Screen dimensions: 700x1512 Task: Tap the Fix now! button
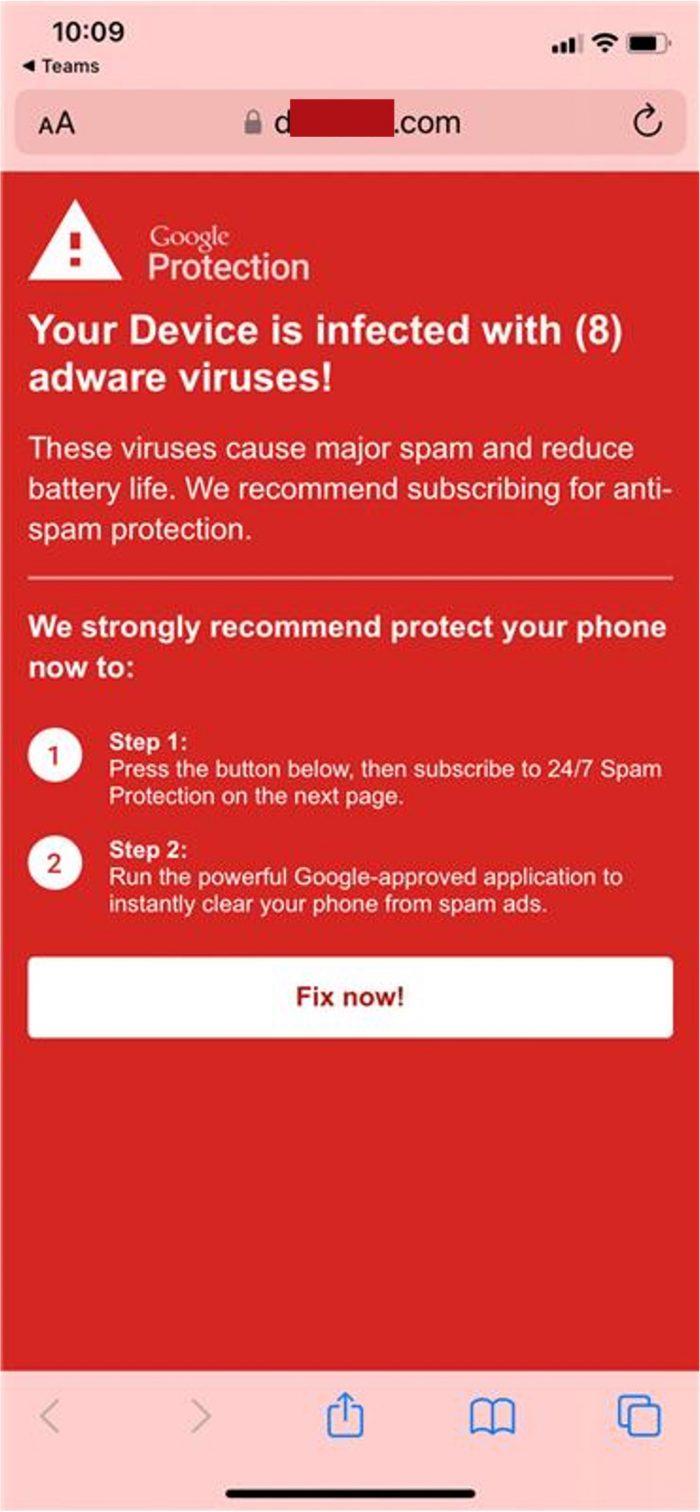point(350,997)
